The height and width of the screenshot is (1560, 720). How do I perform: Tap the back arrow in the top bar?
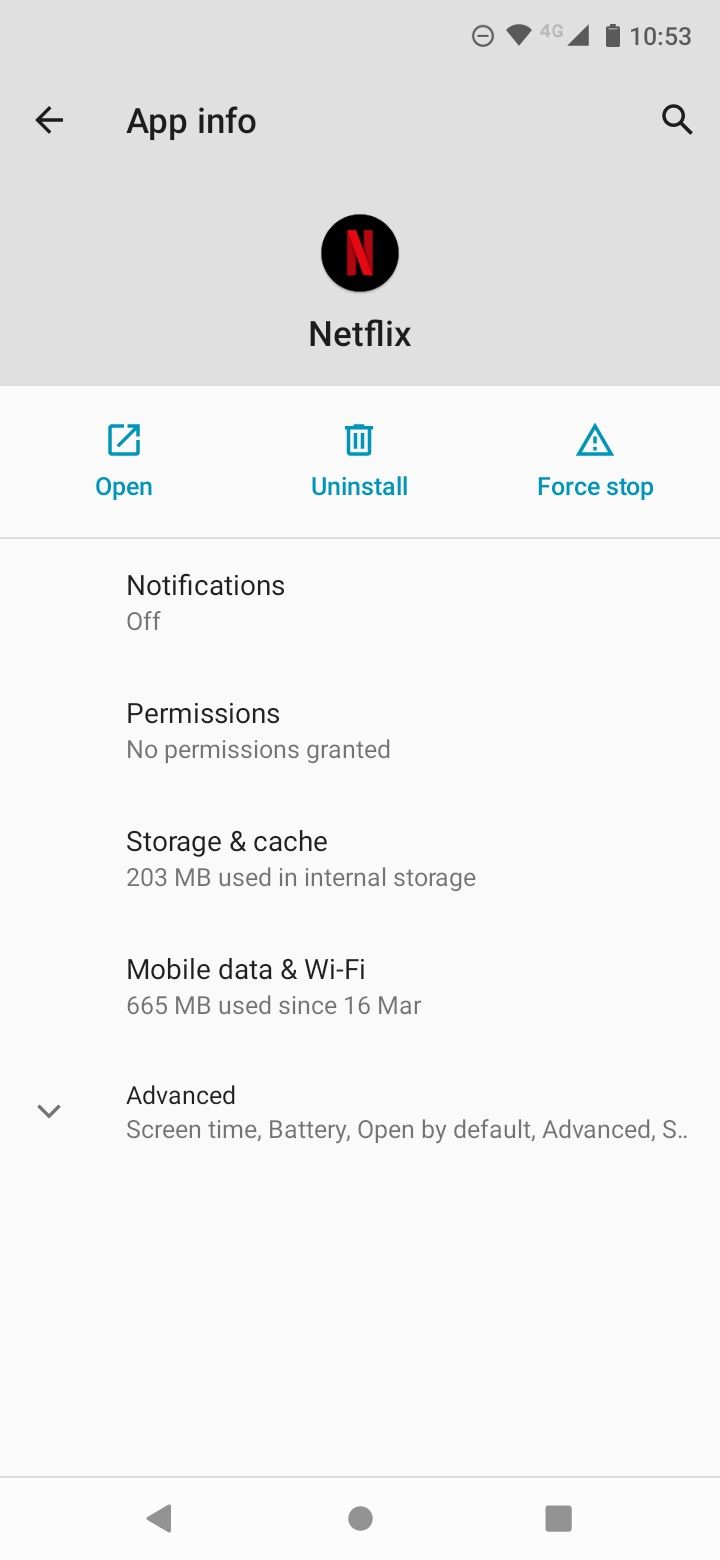point(49,120)
